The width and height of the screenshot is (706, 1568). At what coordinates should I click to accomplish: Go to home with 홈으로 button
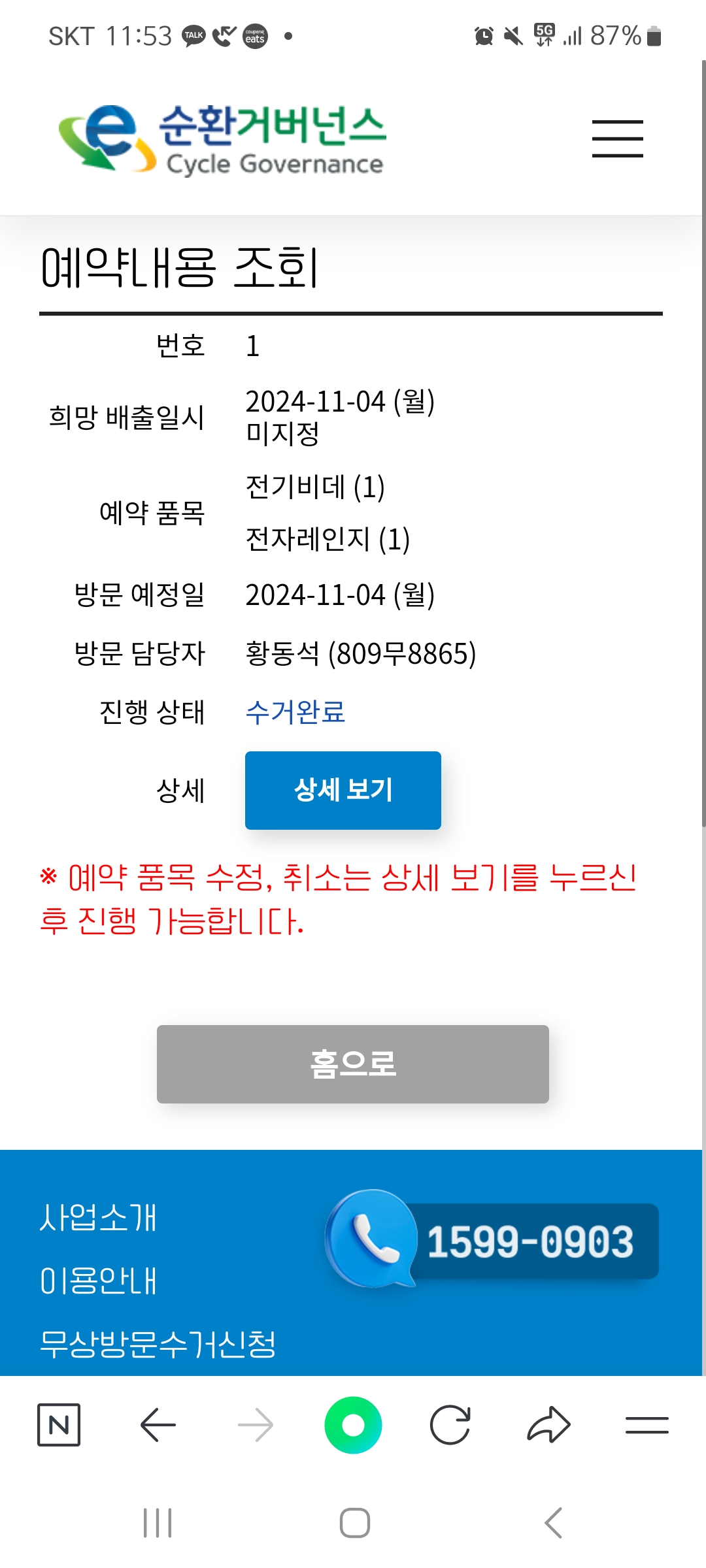tap(352, 1064)
